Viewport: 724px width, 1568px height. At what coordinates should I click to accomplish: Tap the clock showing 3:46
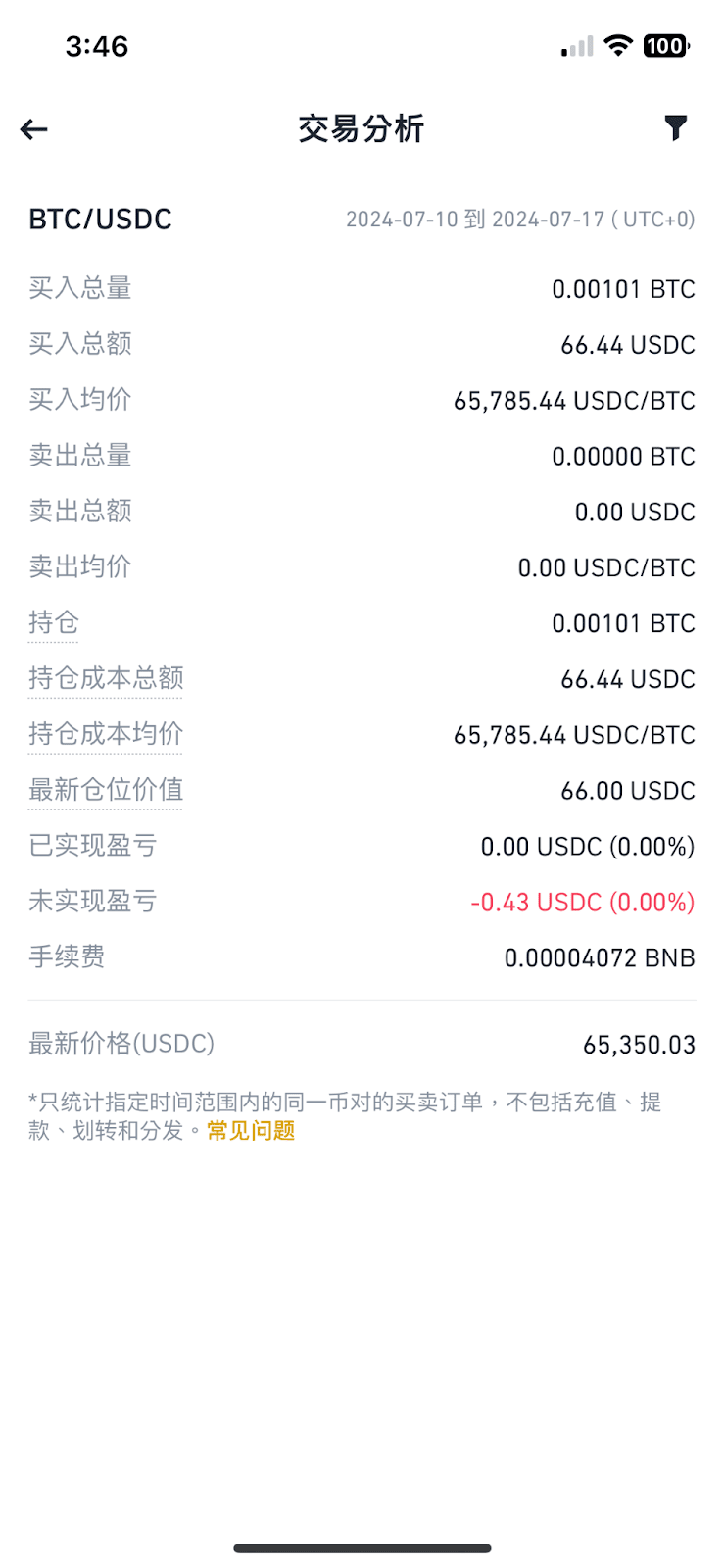click(98, 45)
